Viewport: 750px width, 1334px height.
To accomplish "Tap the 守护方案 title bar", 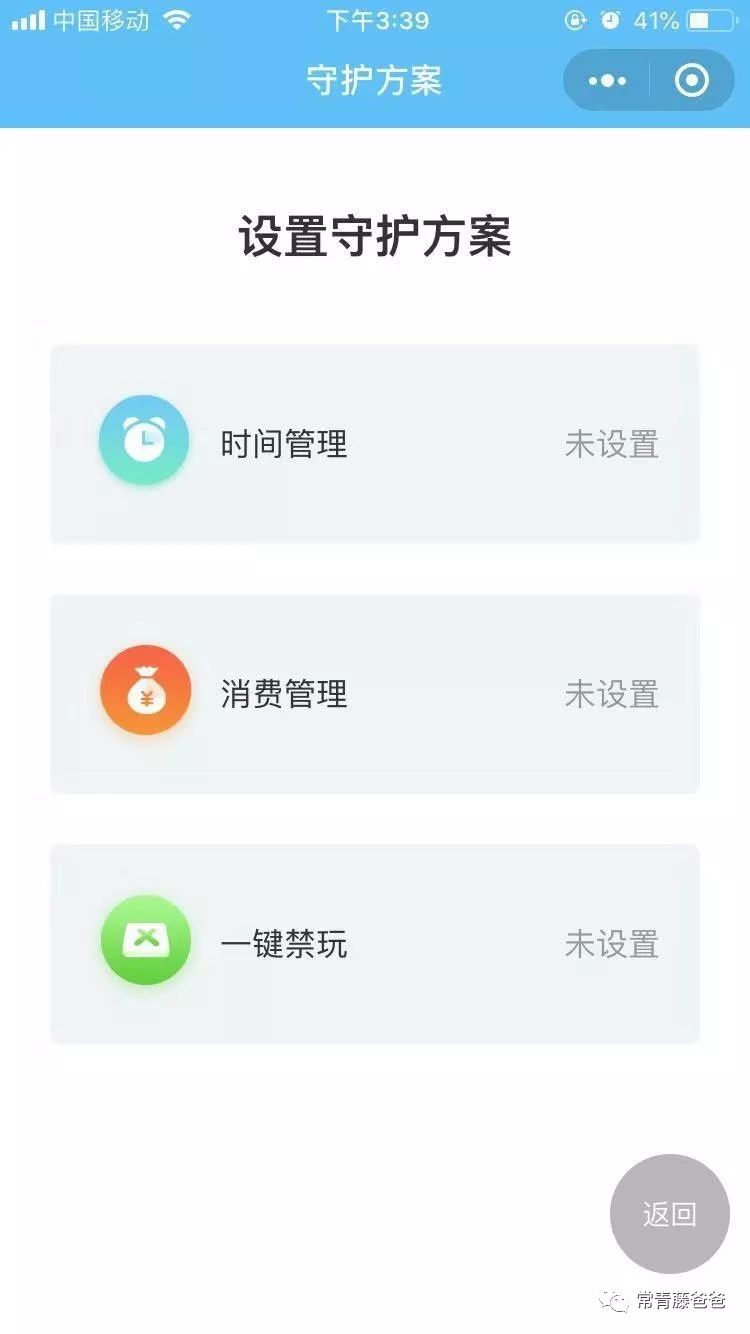I will [375, 80].
